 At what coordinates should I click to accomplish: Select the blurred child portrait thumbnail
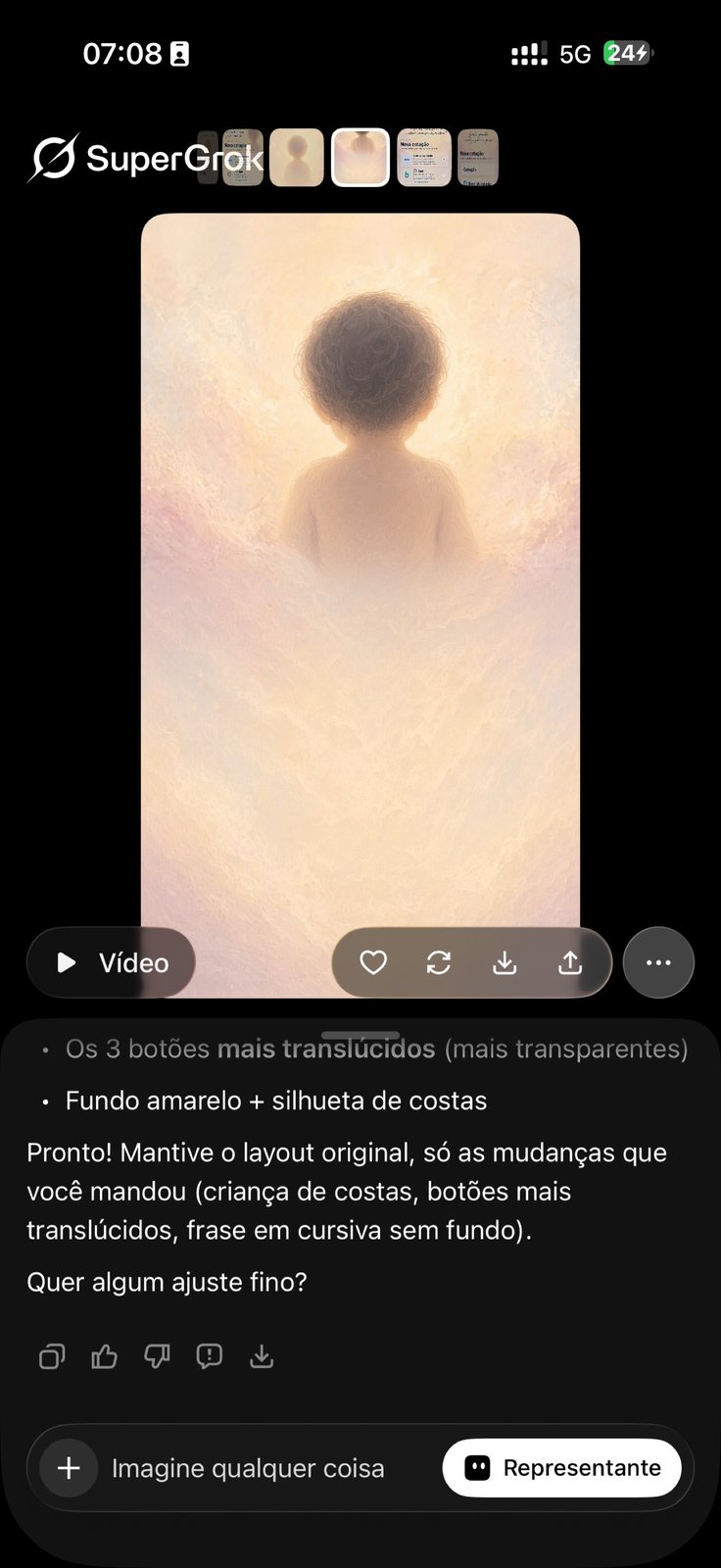click(297, 158)
